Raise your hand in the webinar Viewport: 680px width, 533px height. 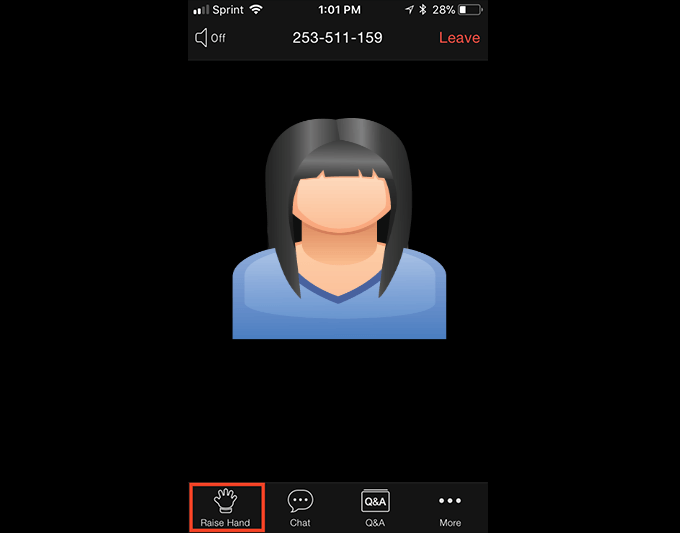point(225,507)
